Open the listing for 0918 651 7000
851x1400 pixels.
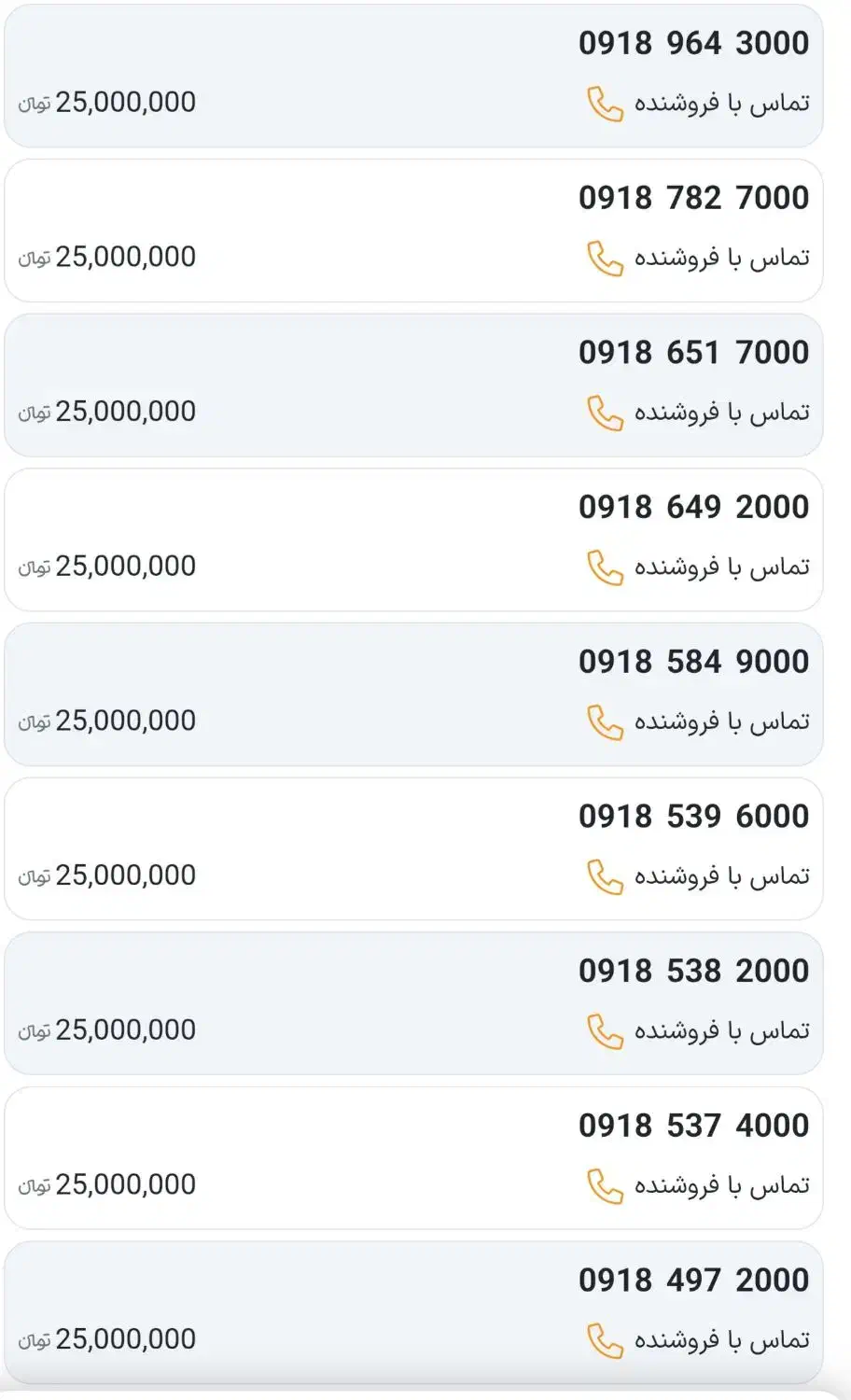(x=693, y=353)
